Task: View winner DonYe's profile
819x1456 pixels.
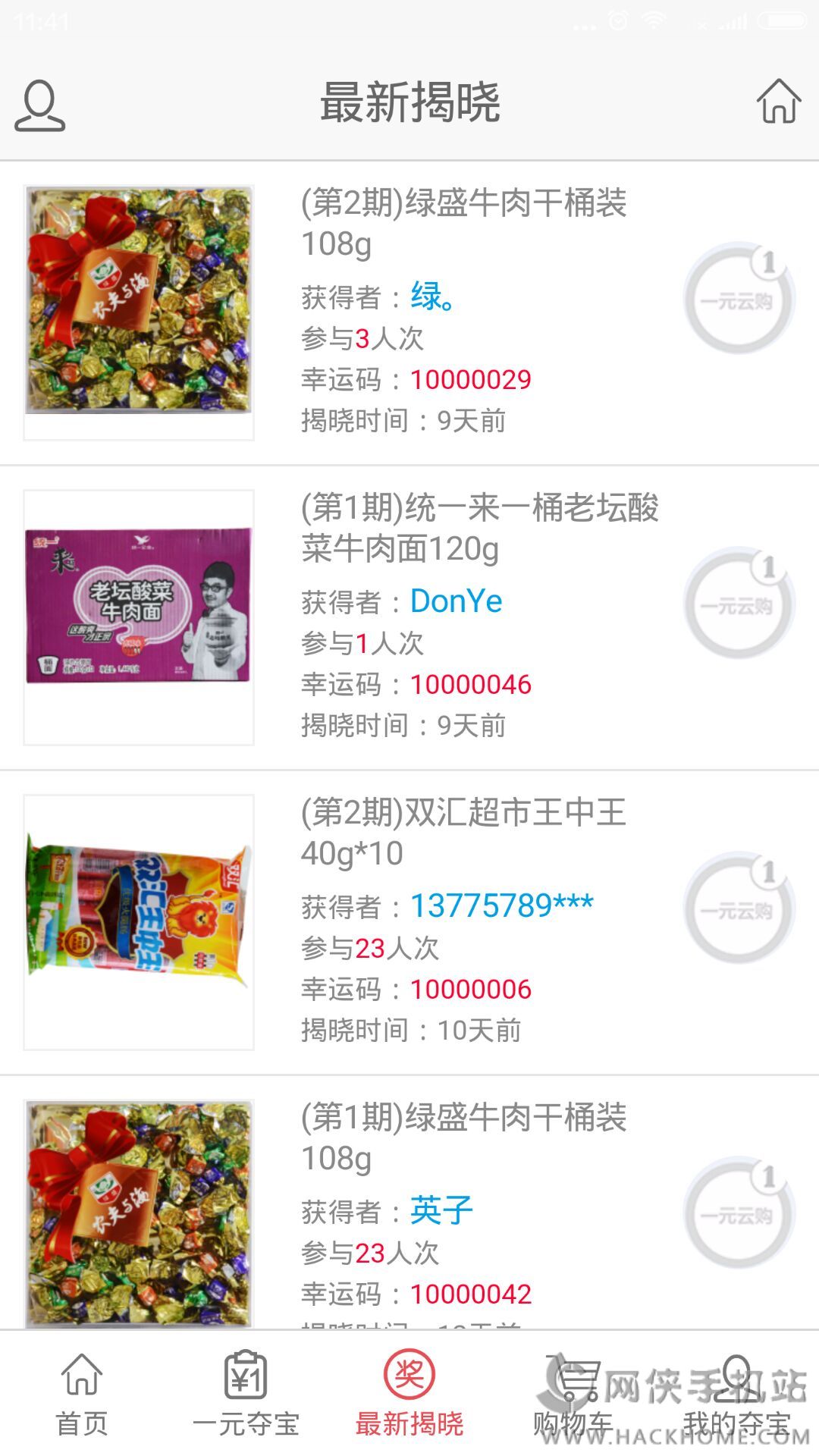Action: [456, 601]
